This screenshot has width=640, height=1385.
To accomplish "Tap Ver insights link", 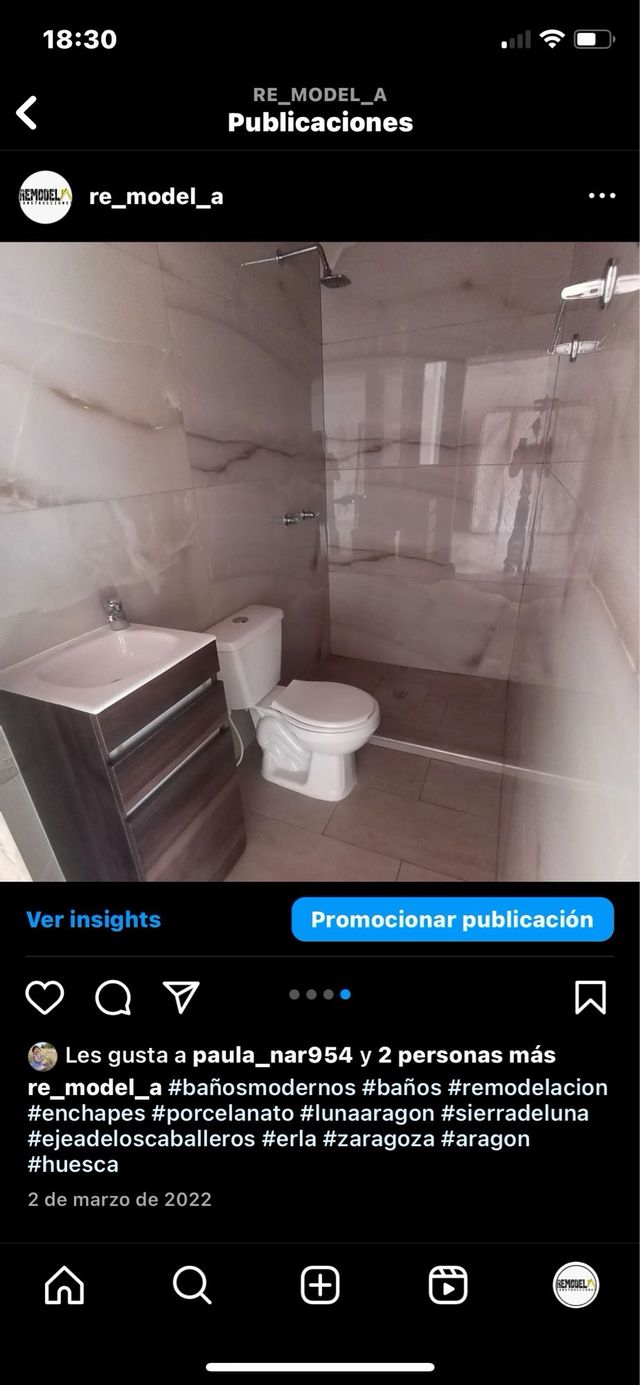I will coord(93,920).
